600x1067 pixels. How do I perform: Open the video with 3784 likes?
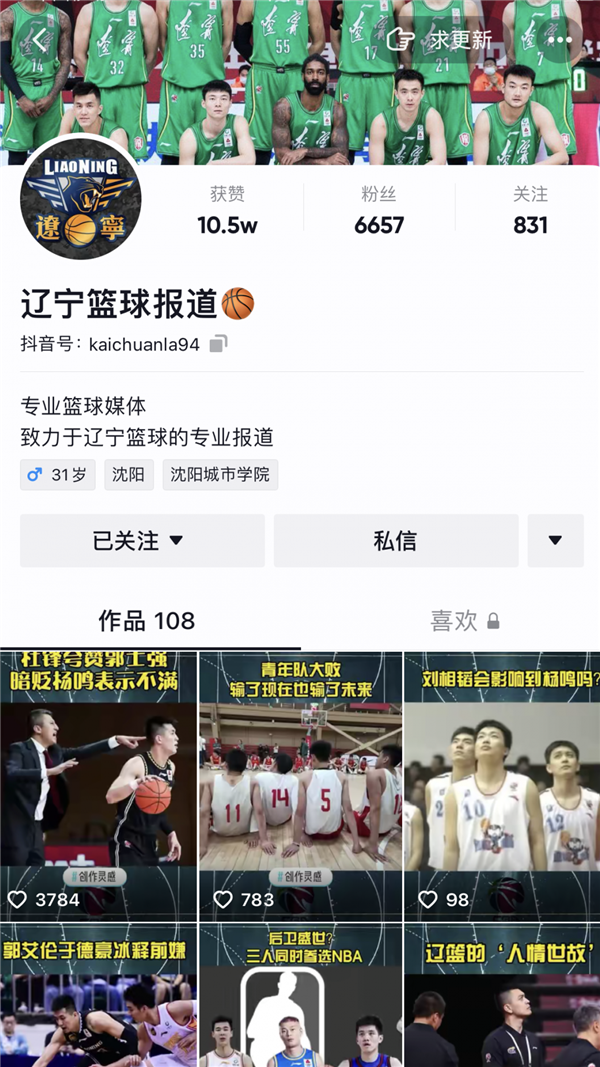(98, 785)
